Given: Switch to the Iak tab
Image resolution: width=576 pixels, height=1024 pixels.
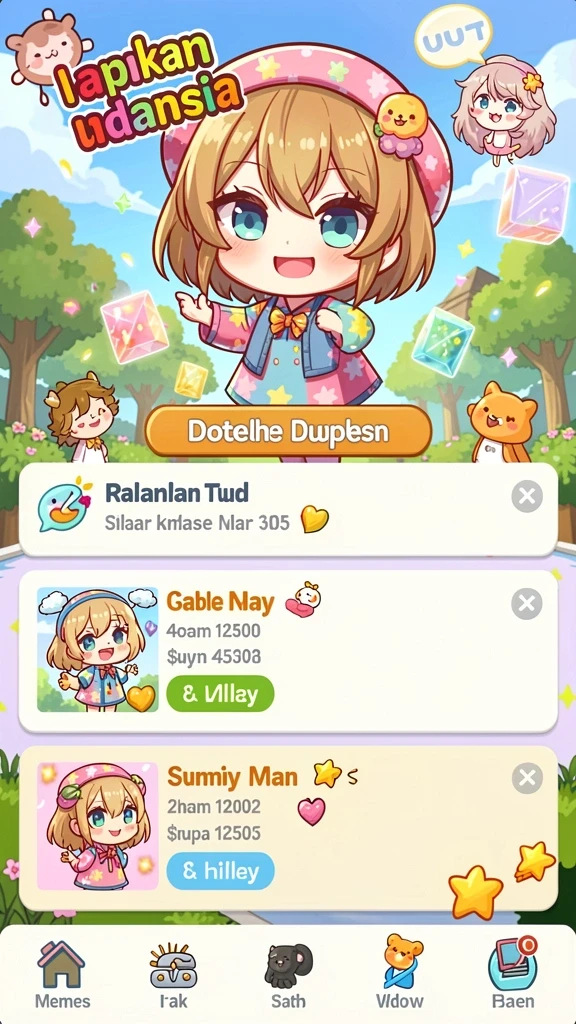Looking at the screenshot, I should (x=173, y=975).
